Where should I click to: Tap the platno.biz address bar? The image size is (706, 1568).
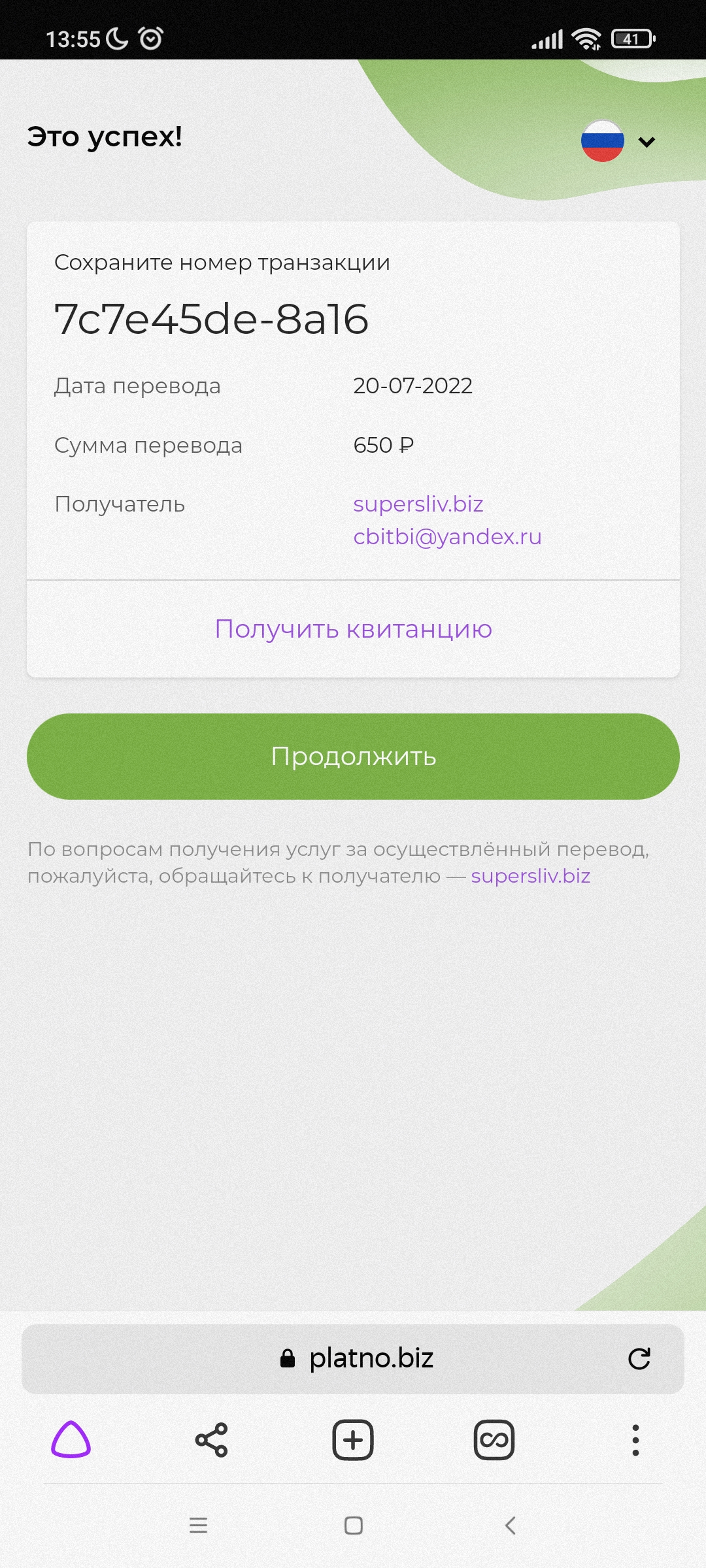353,1359
